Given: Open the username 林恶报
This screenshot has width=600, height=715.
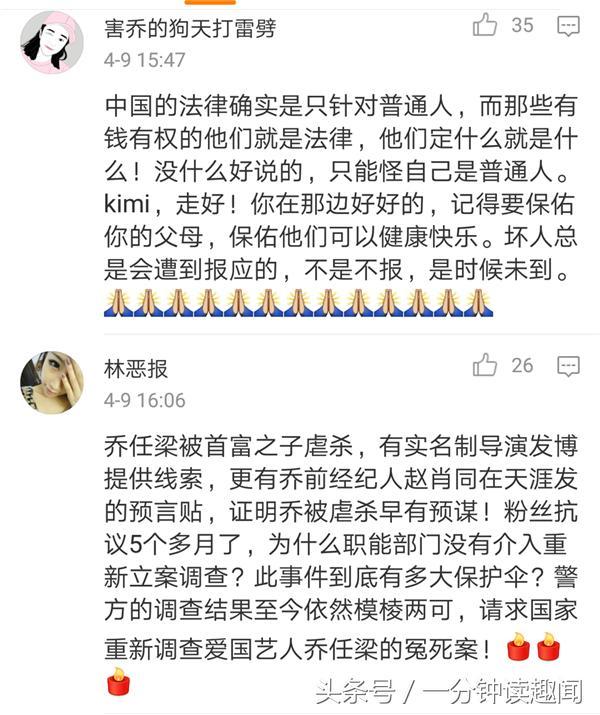Looking at the screenshot, I should tap(136, 368).
